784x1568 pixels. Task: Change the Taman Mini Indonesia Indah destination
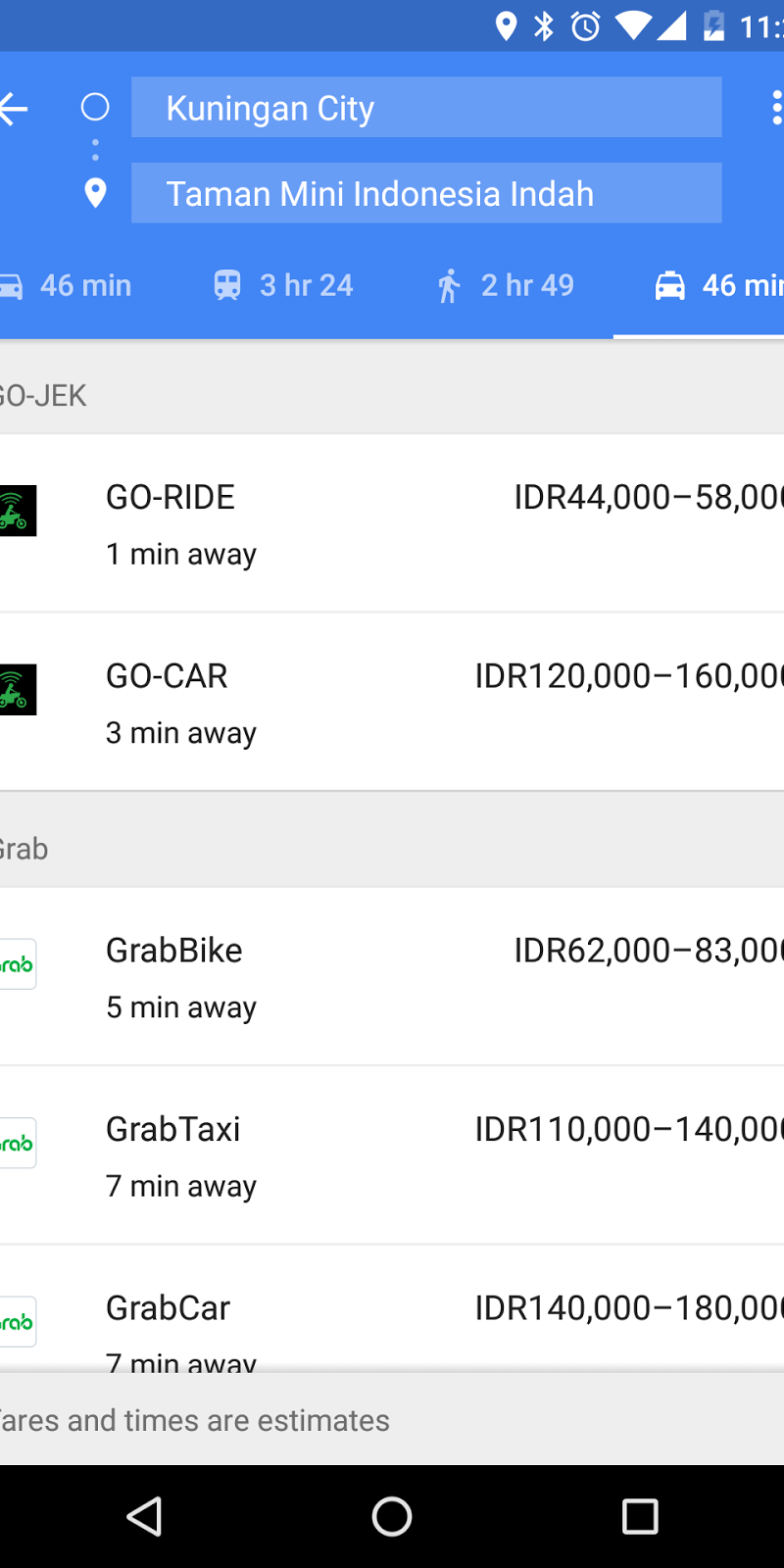click(426, 193)
